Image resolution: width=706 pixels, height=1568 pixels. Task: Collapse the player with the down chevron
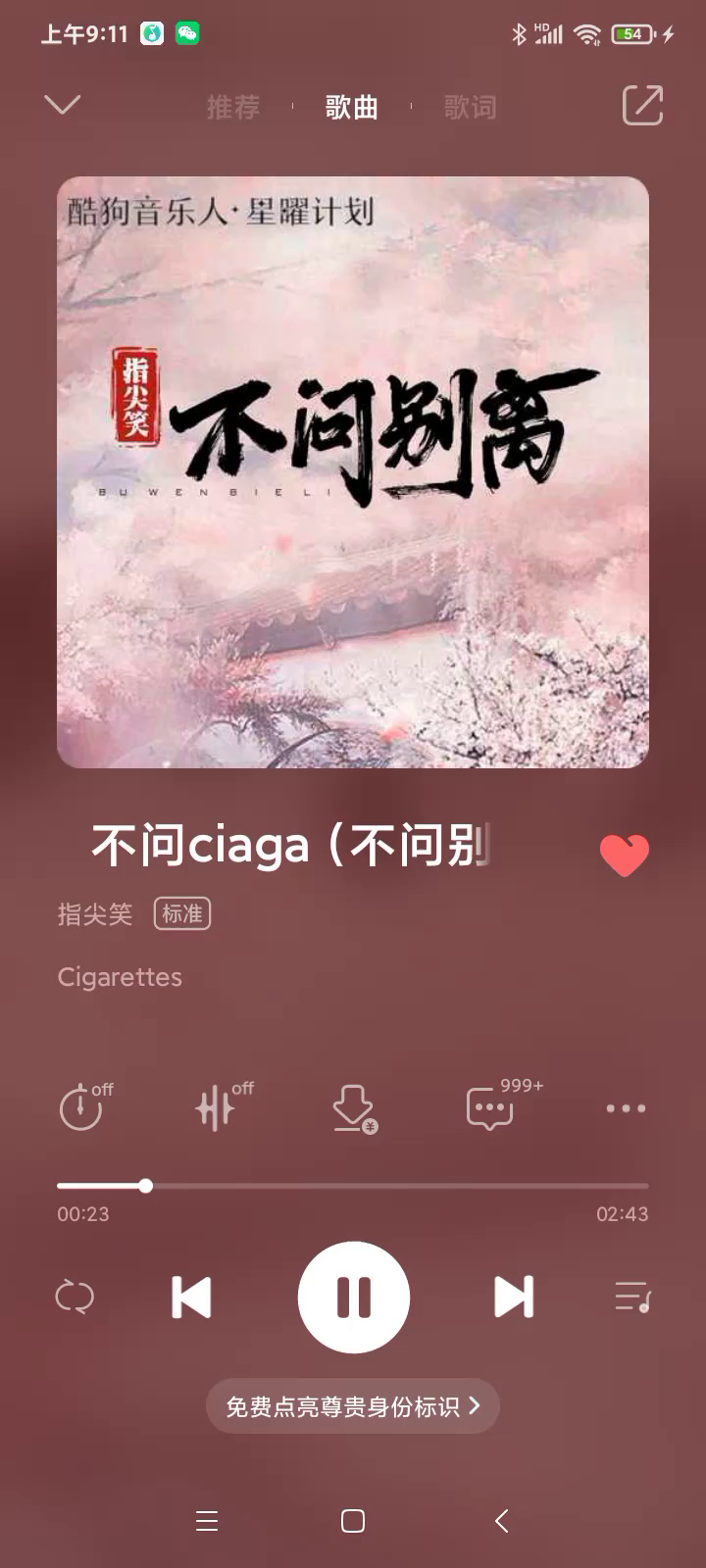[63, 105]
